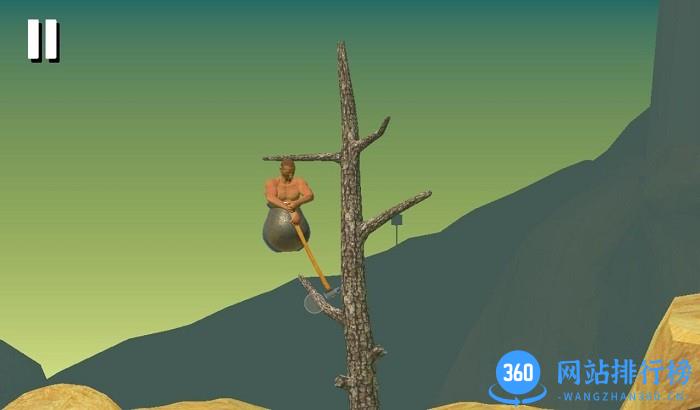Pause the game
This screenshot has height=410, width=700.
click(42, 40)
